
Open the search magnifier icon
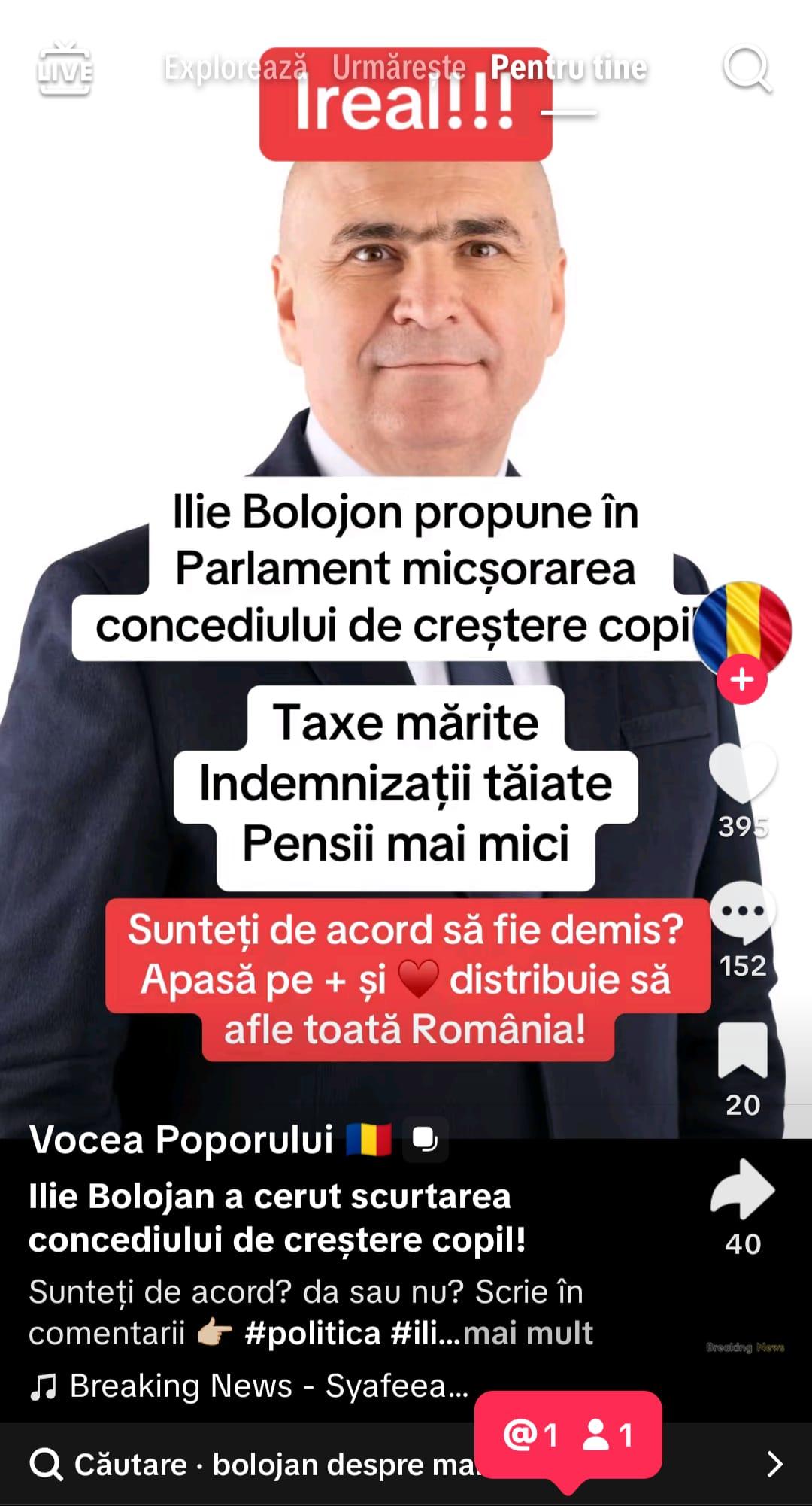(747, 70)
